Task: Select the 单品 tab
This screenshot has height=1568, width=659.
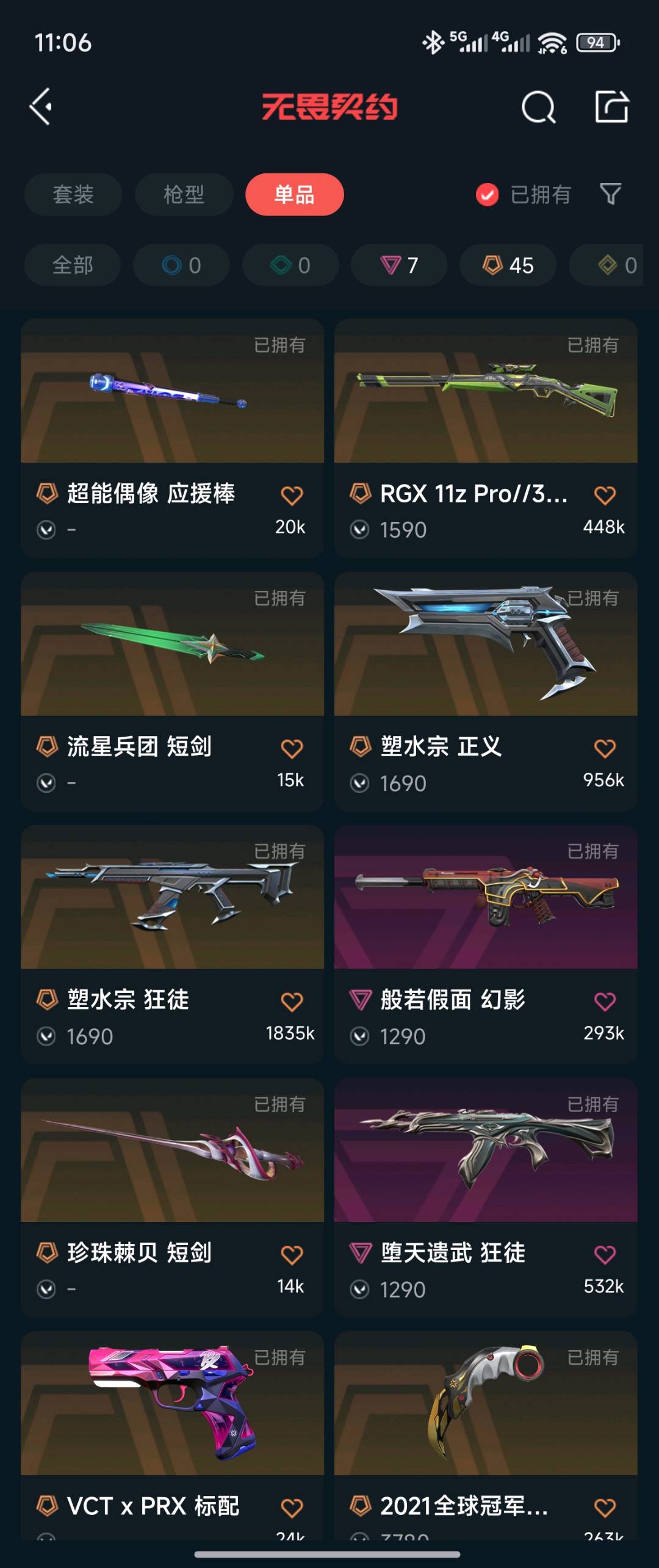Action: pyautogui.click(x=295, y=195)
